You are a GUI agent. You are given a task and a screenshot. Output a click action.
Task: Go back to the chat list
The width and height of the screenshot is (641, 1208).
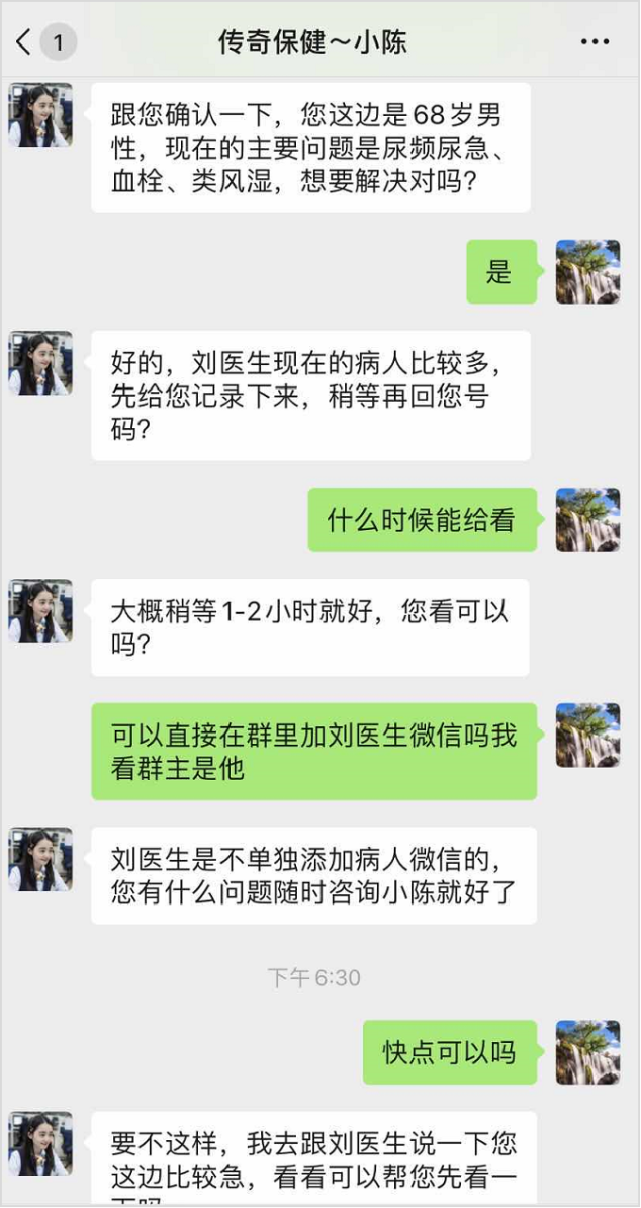coord(25,42)
